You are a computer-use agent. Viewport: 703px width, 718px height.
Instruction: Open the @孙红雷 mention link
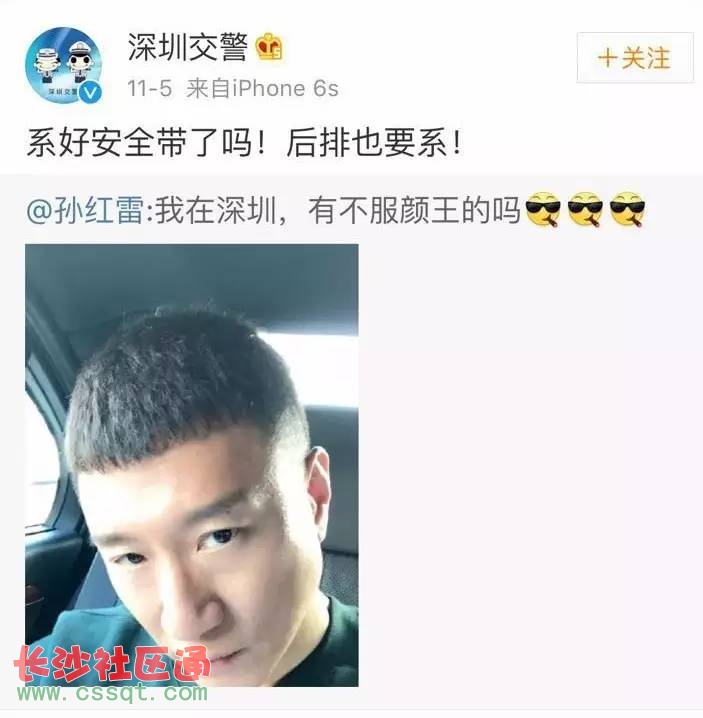tap(85, 211)
